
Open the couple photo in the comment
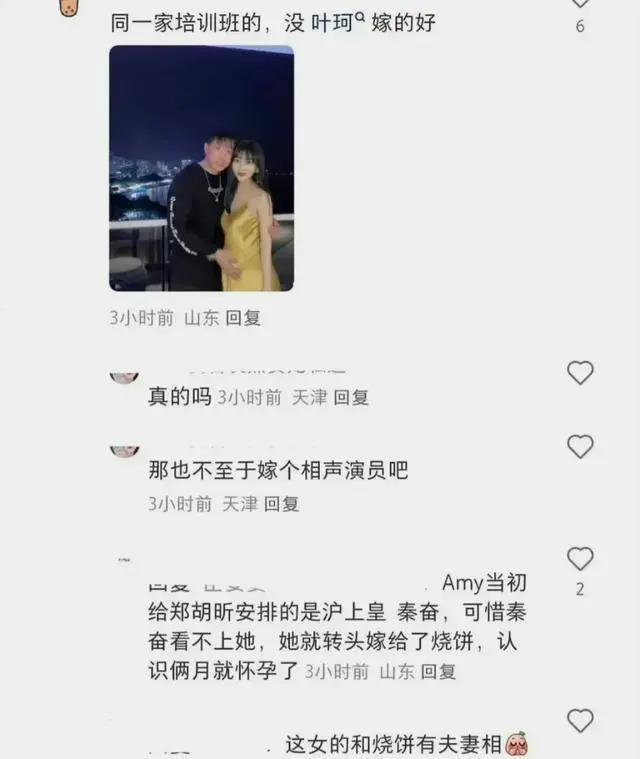click(201, 168)
